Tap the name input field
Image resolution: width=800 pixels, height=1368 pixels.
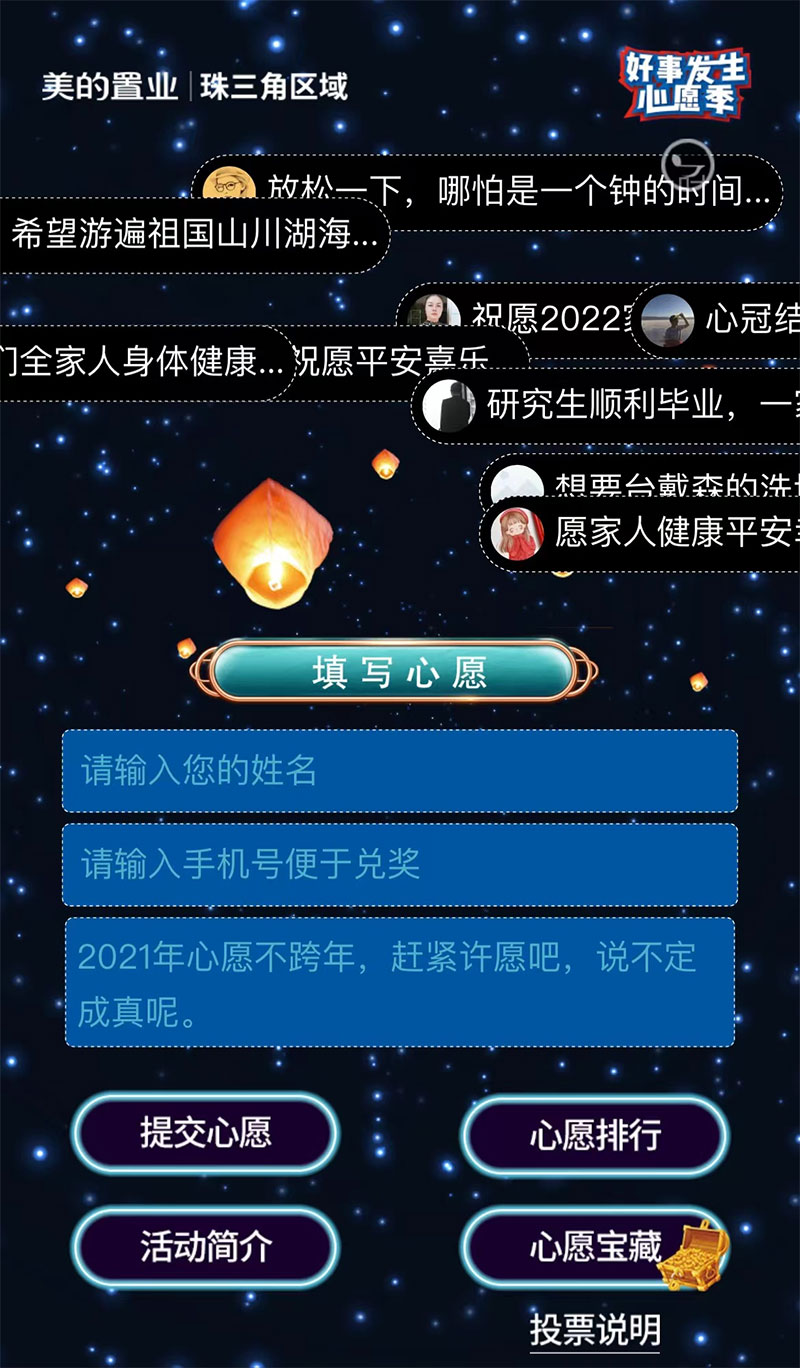click(x=400, y=771)
